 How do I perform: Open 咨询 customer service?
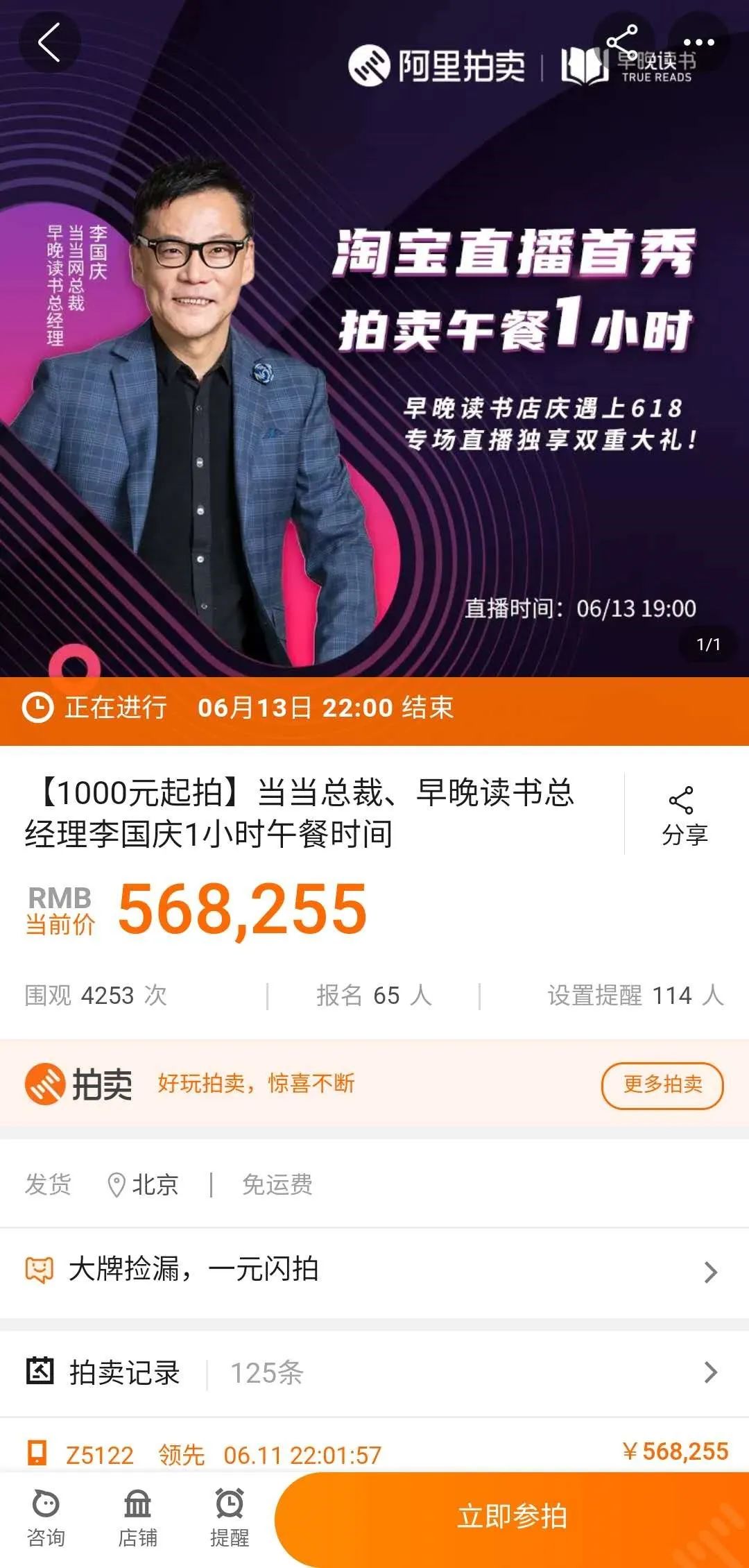tap(46, 1518)
